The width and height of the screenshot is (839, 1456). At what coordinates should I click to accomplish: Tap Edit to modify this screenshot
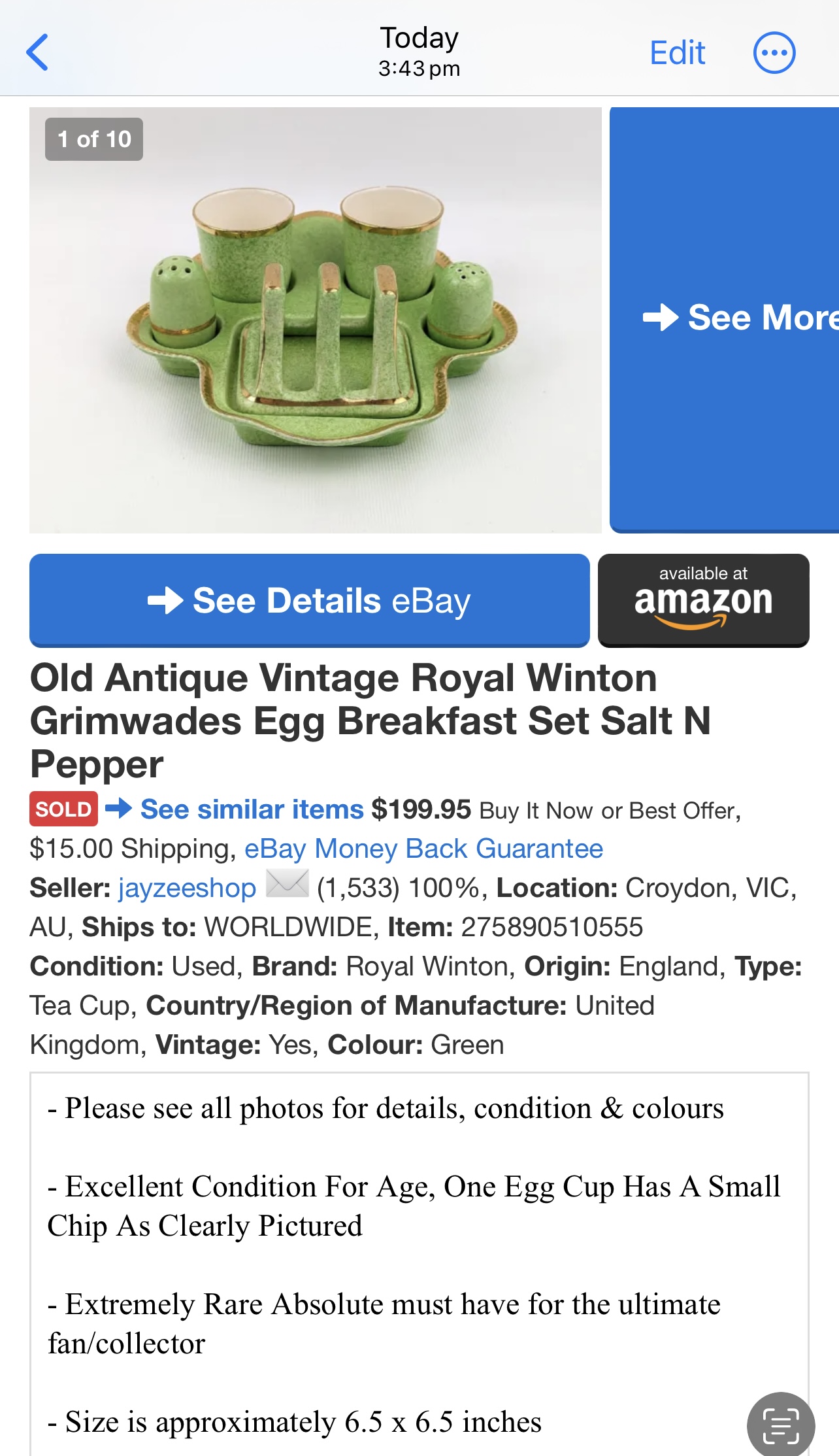677,52
